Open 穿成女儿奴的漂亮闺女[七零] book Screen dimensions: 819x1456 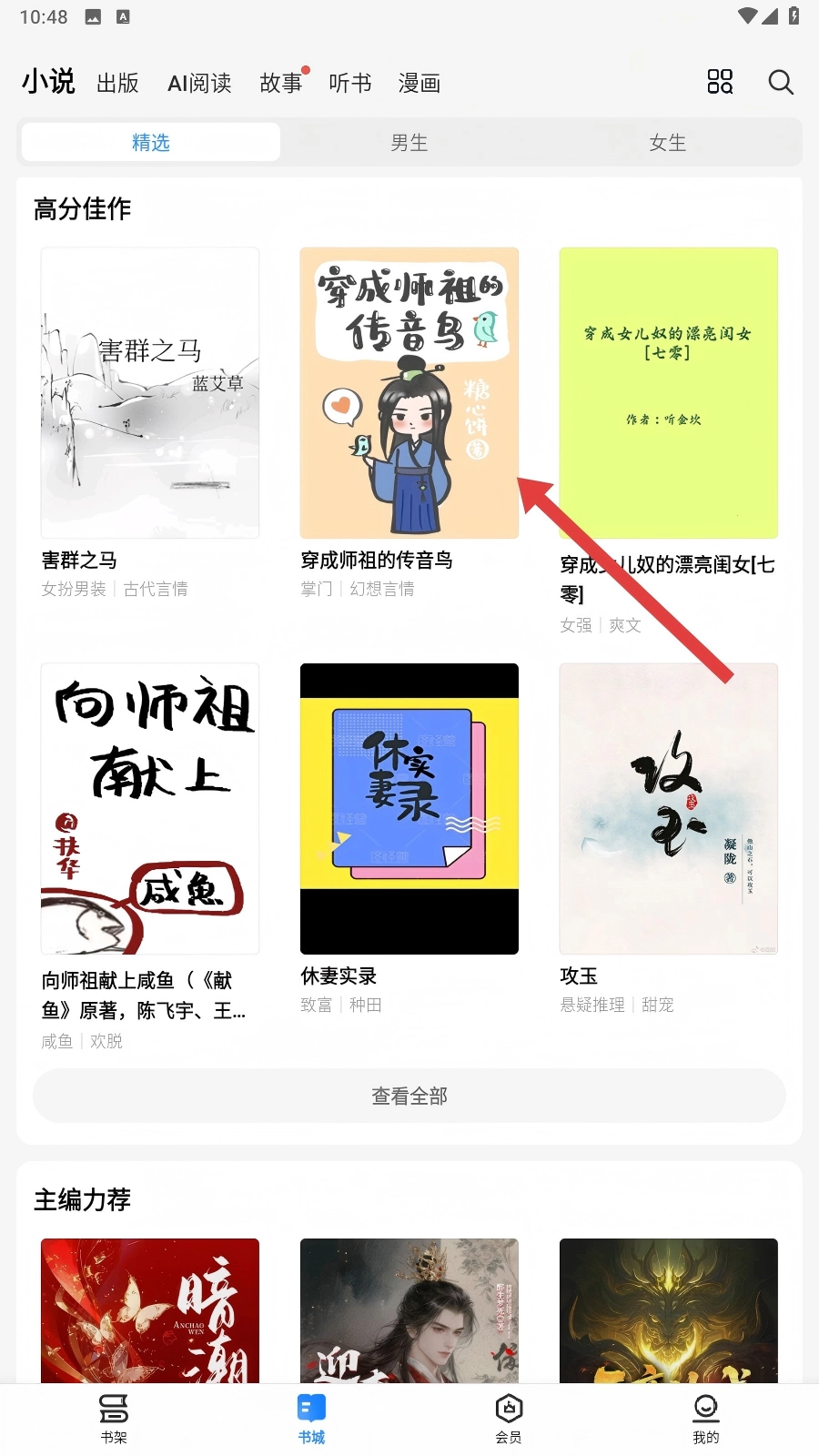(668, 393)
